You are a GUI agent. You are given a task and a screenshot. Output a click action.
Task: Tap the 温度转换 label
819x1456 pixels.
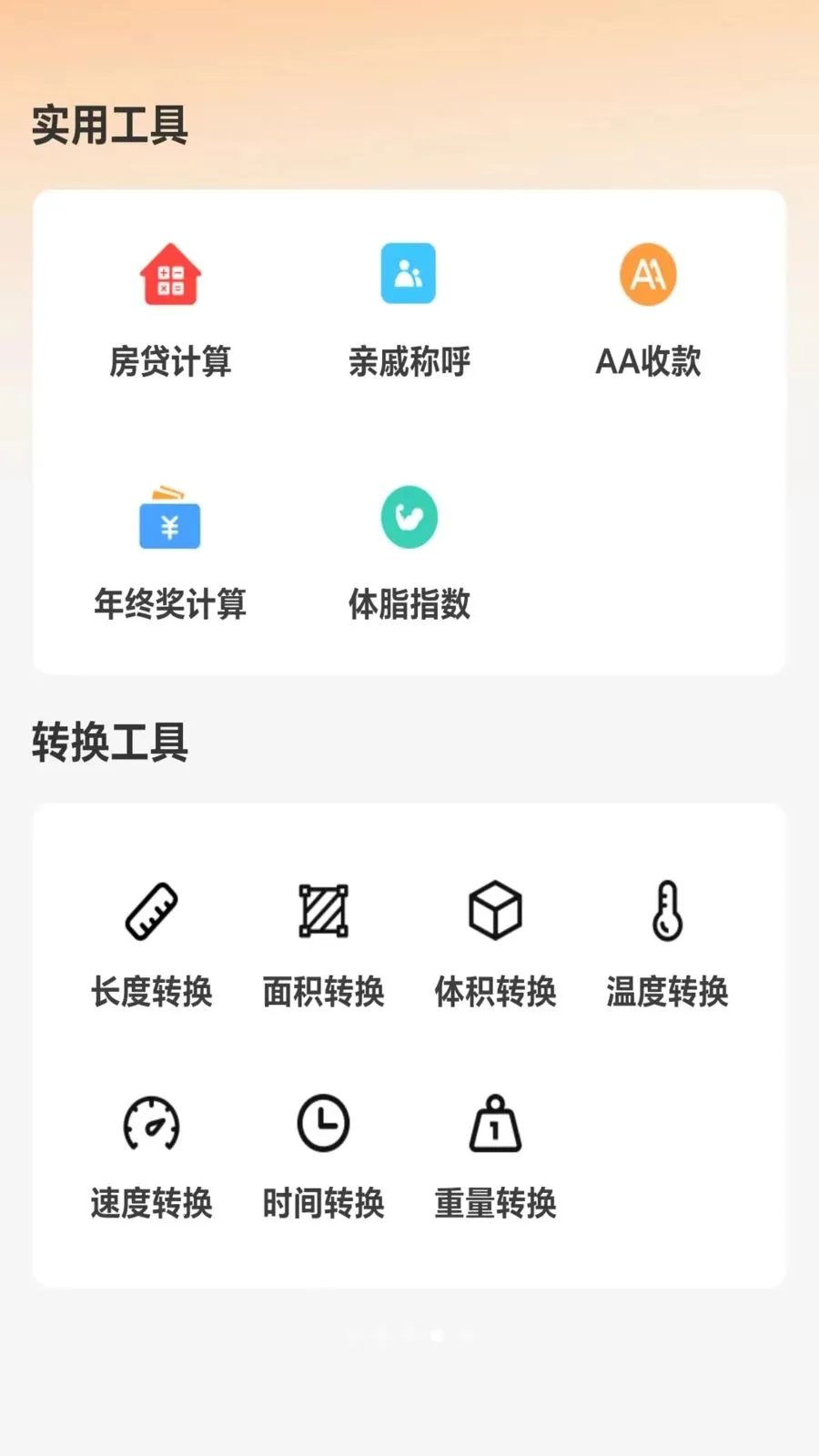(x=667, y=992)
